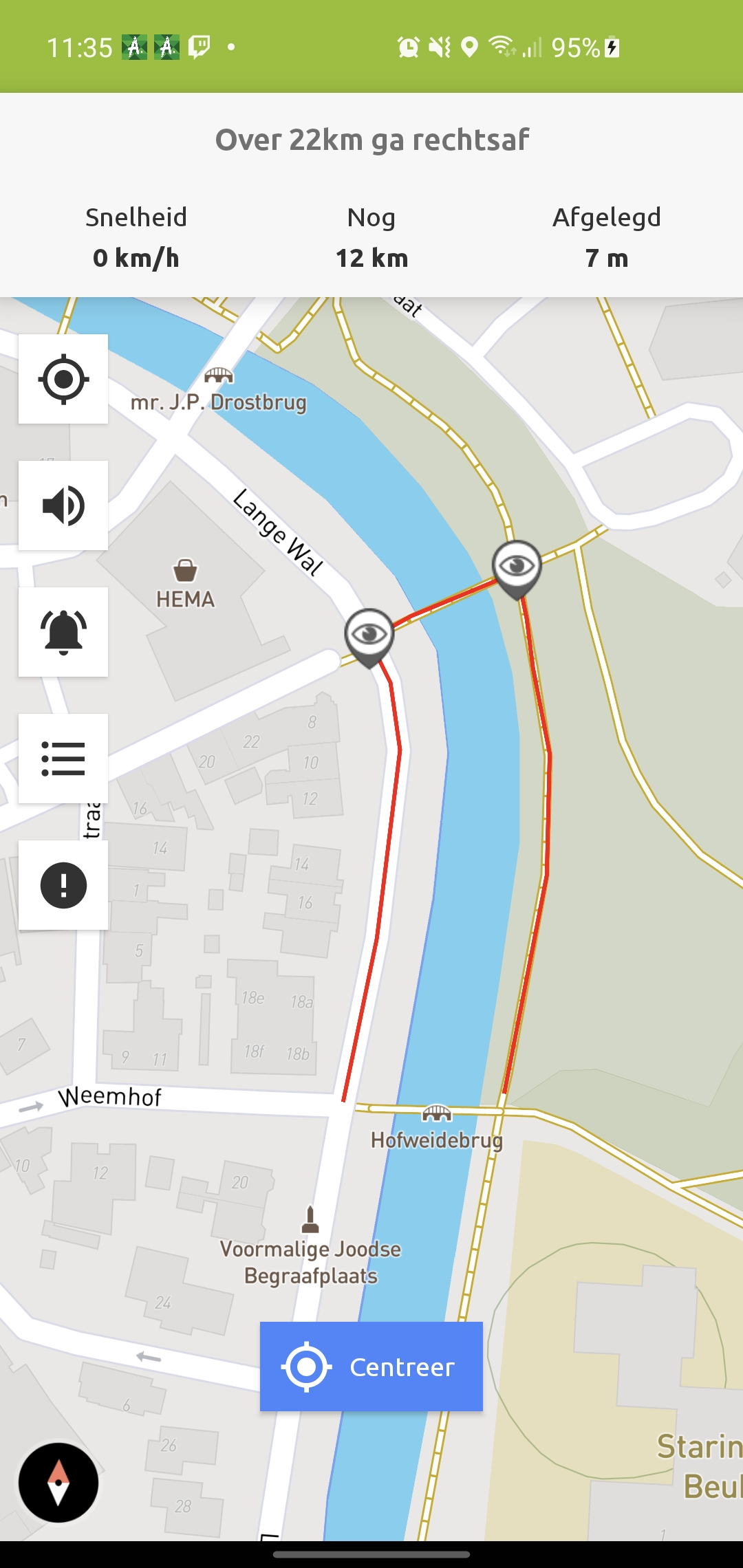Select the Afgelegd distance tab
Screen dimensions: 743x1568
point(607,237)
